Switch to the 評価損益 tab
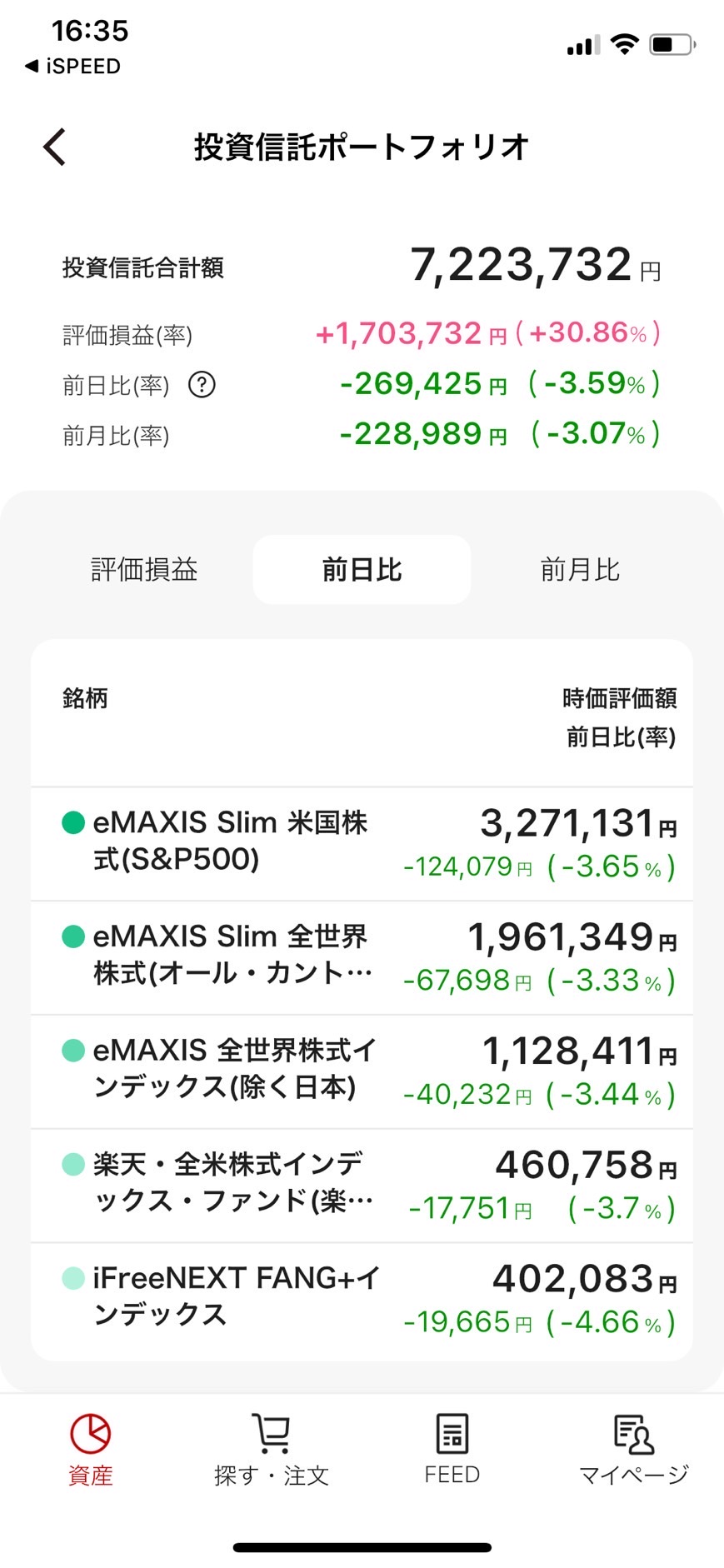The image size is (724, 1568). tap(144, 570)
